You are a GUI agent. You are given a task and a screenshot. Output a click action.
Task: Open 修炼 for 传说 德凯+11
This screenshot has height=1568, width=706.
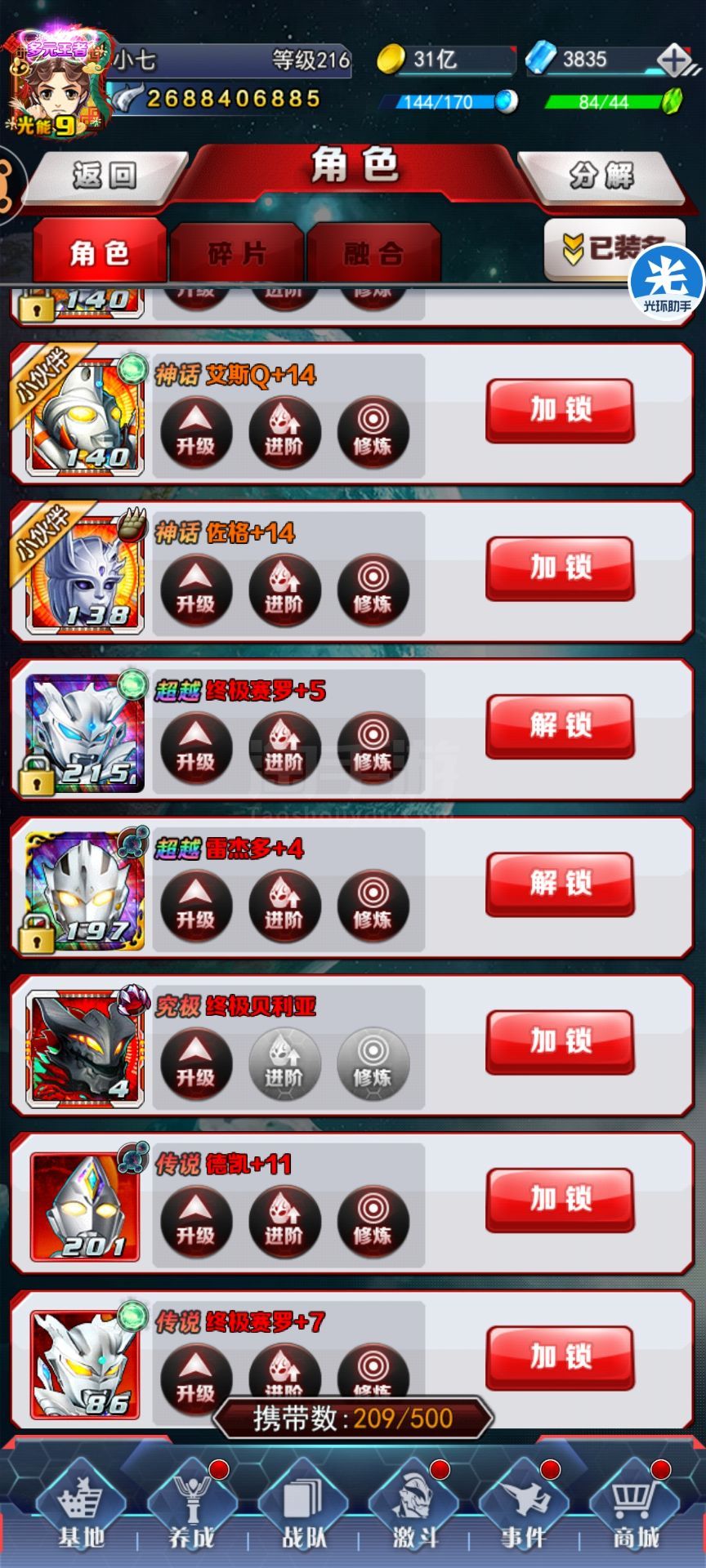373,1221
